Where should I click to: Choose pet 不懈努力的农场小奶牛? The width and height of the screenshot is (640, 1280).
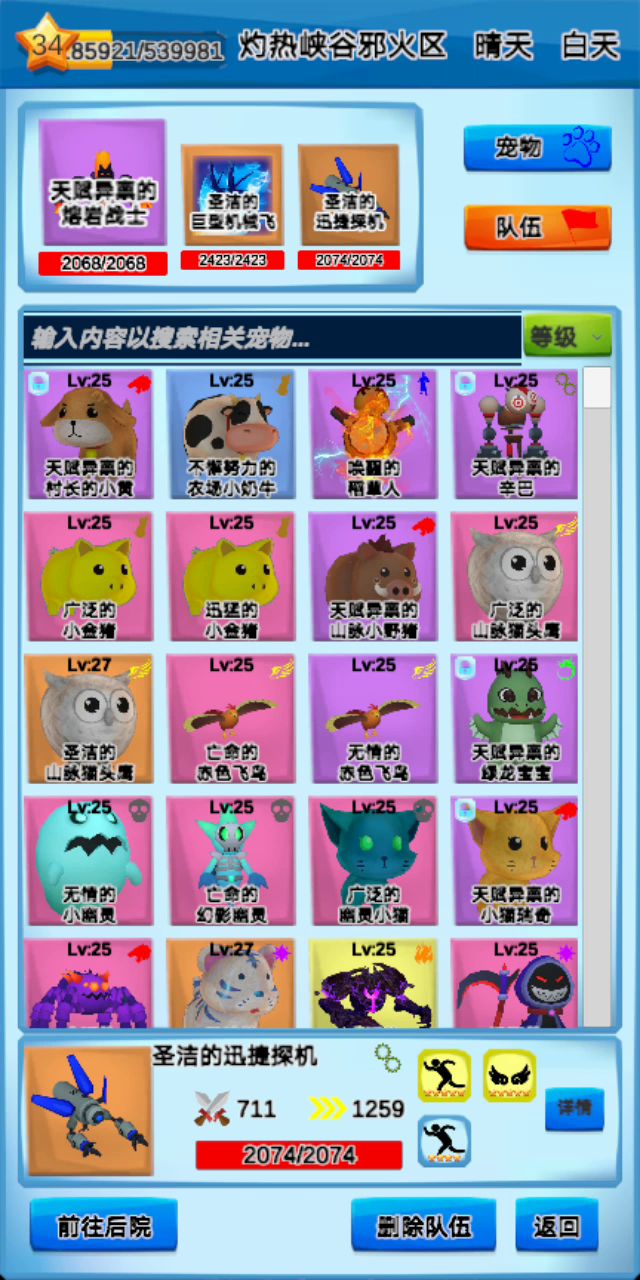coord(231,435)
